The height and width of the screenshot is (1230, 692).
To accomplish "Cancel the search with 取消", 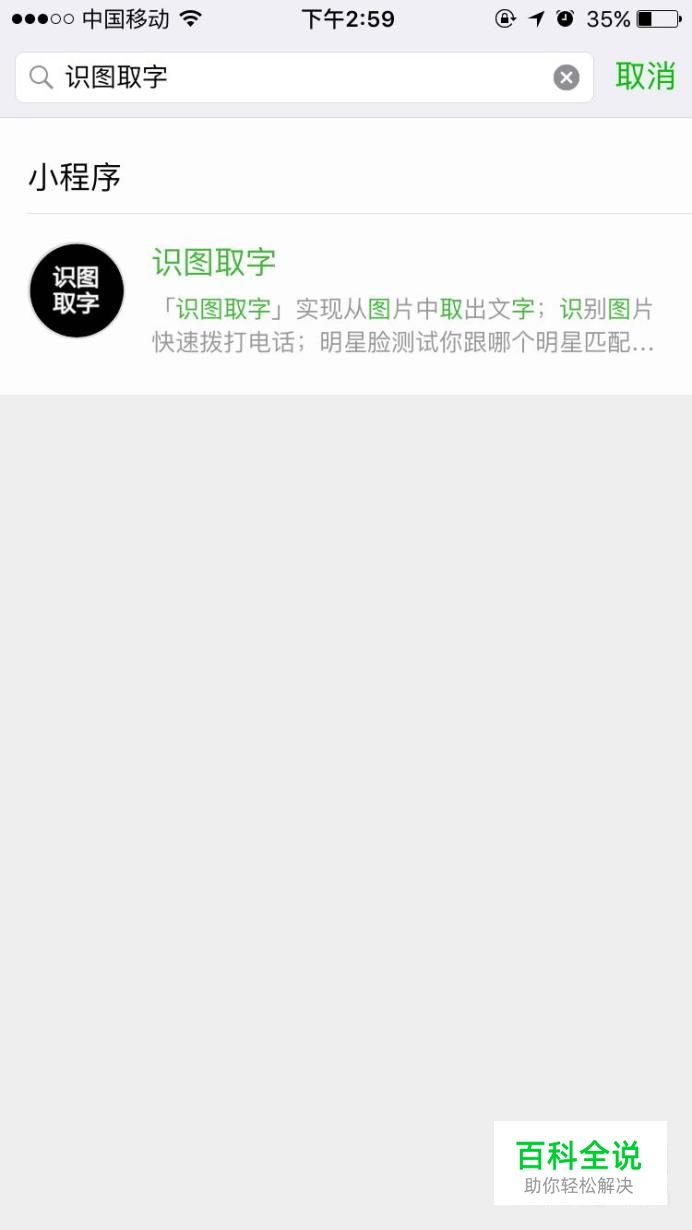I will click(x=645, y=76).
